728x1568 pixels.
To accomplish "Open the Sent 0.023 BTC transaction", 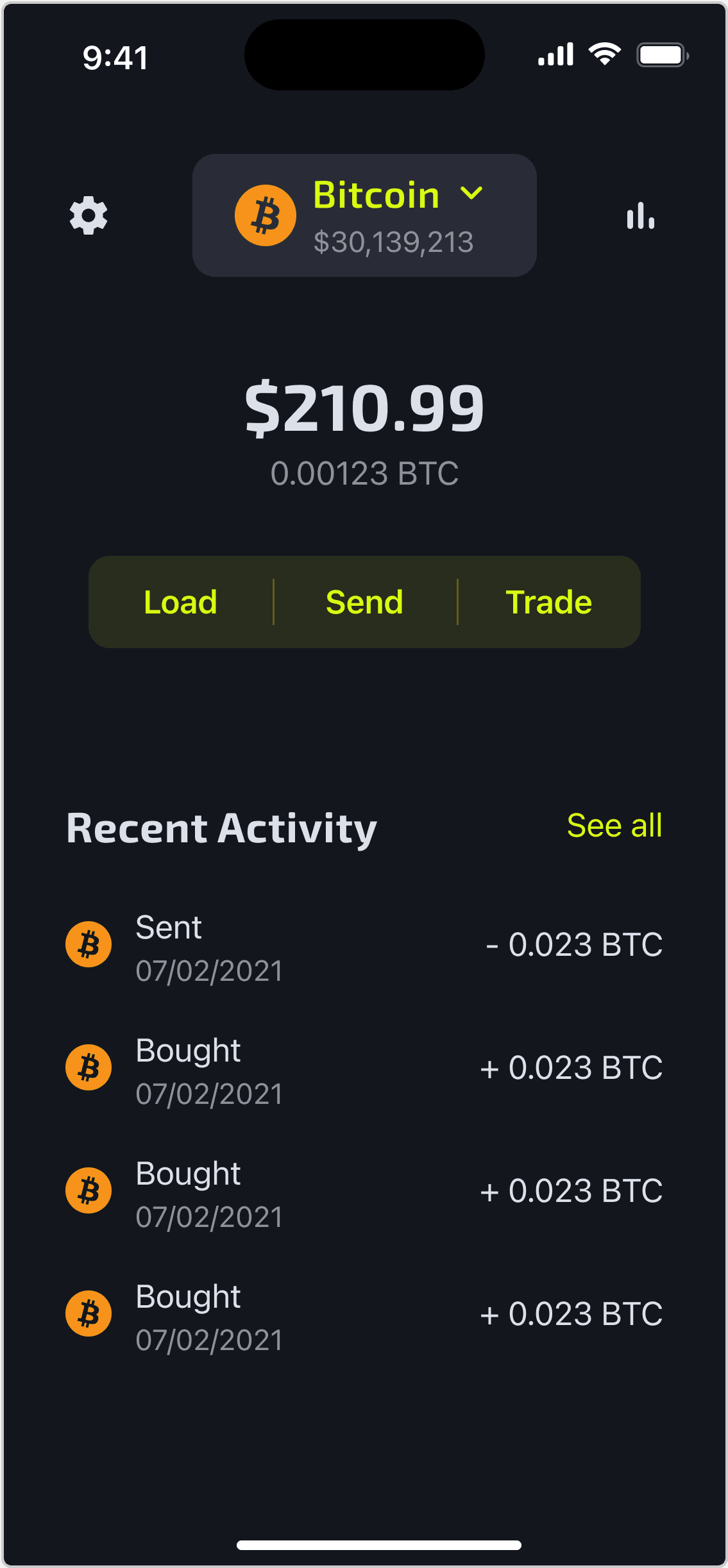I will point(364,945).
